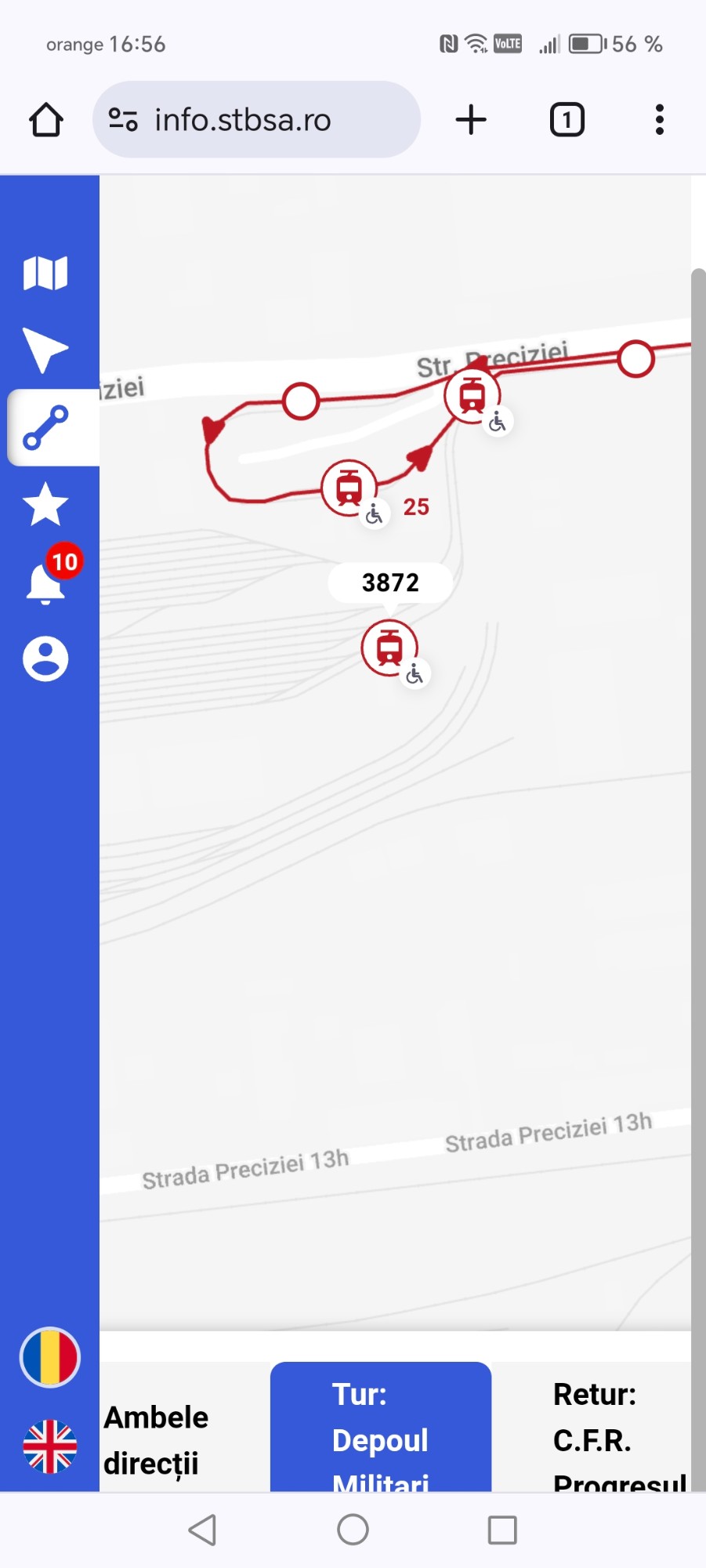Open the user account profile
Image resolution: width=706 pixels, height=1568 pixels.
[45, 658]
